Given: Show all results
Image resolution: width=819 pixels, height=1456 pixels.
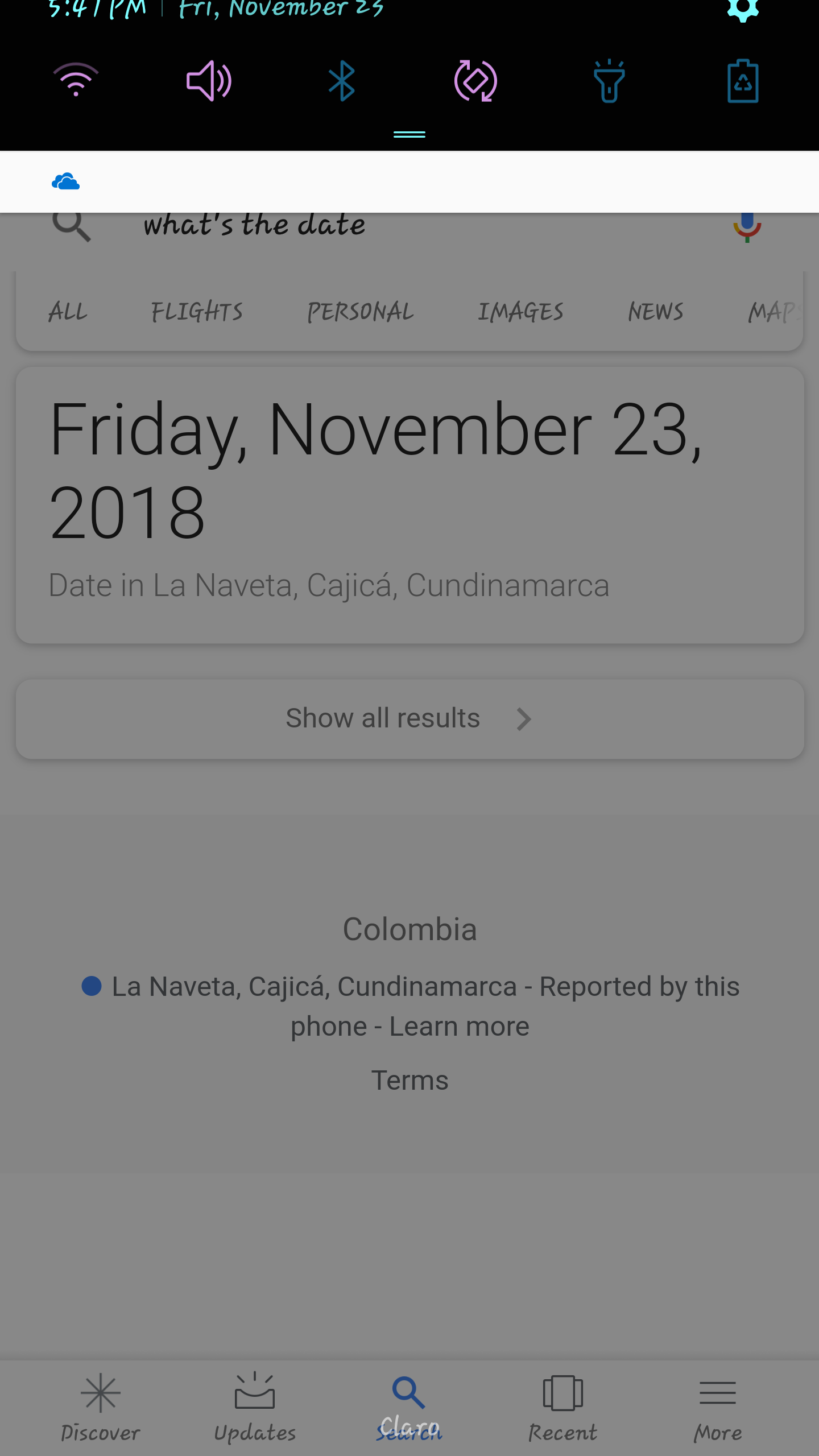Looking at the screenshot, I should point(409,718).
